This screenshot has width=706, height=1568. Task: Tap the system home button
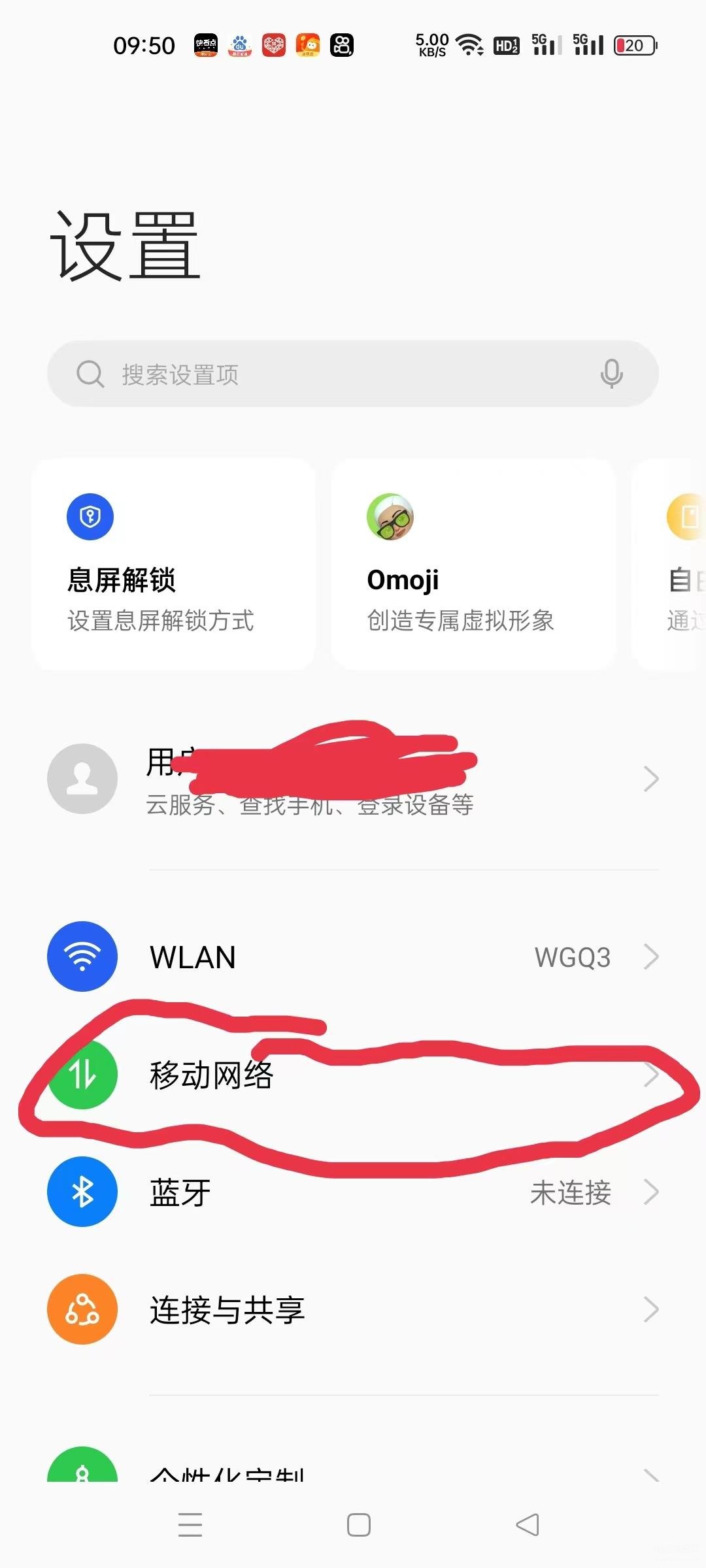click(x=359, y=1525)
